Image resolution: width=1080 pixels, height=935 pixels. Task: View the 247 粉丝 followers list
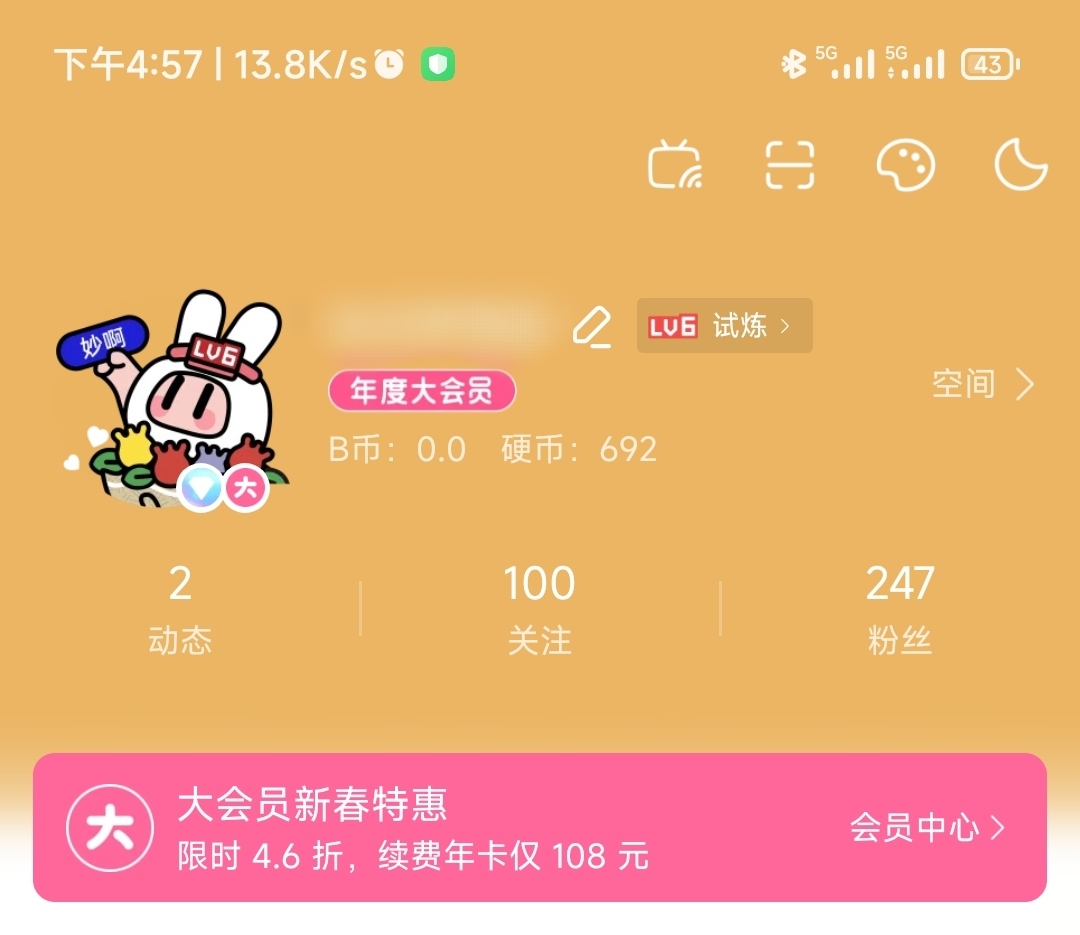[899, 607]
